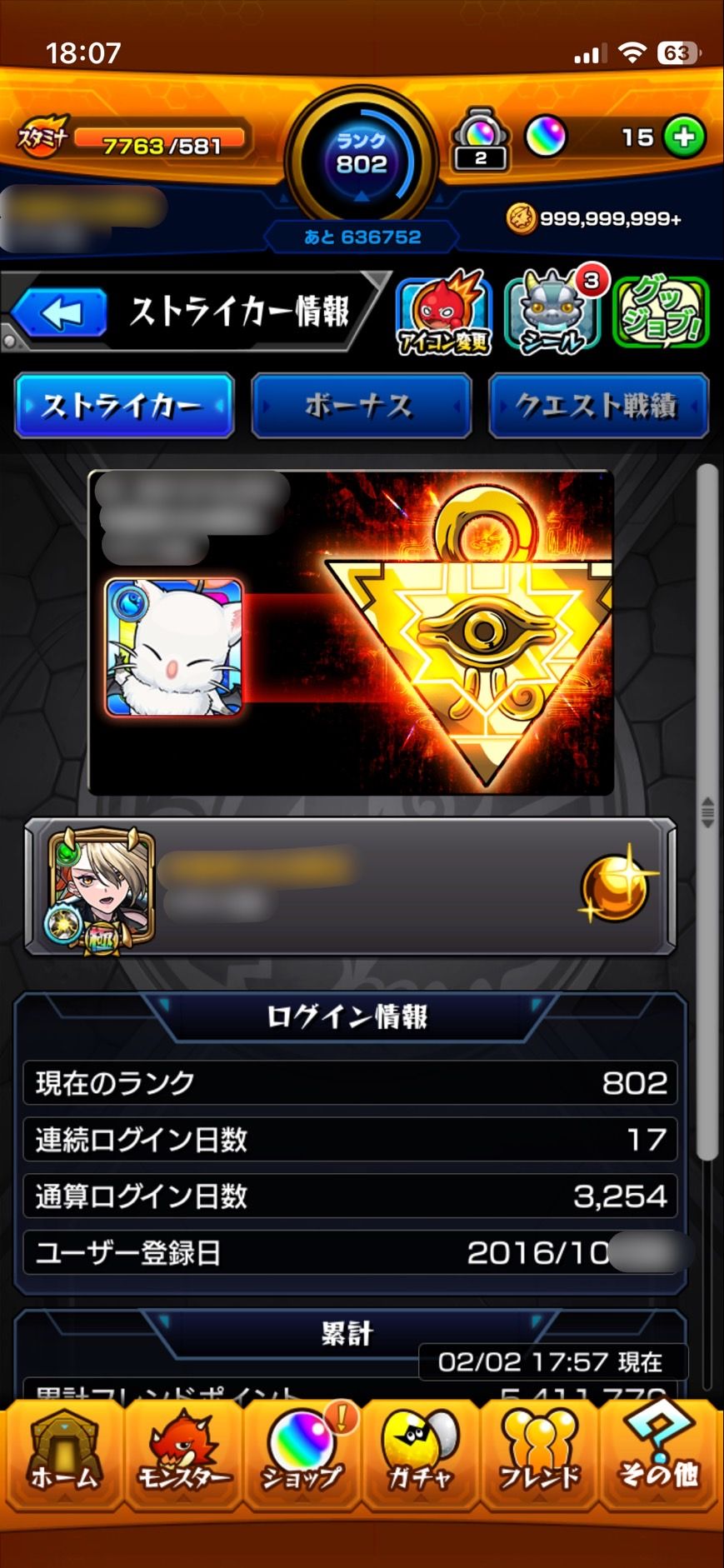The image size is (724, 1568).
Task: Tap the グッジョブ! button
Action: [x=661, y=313]
